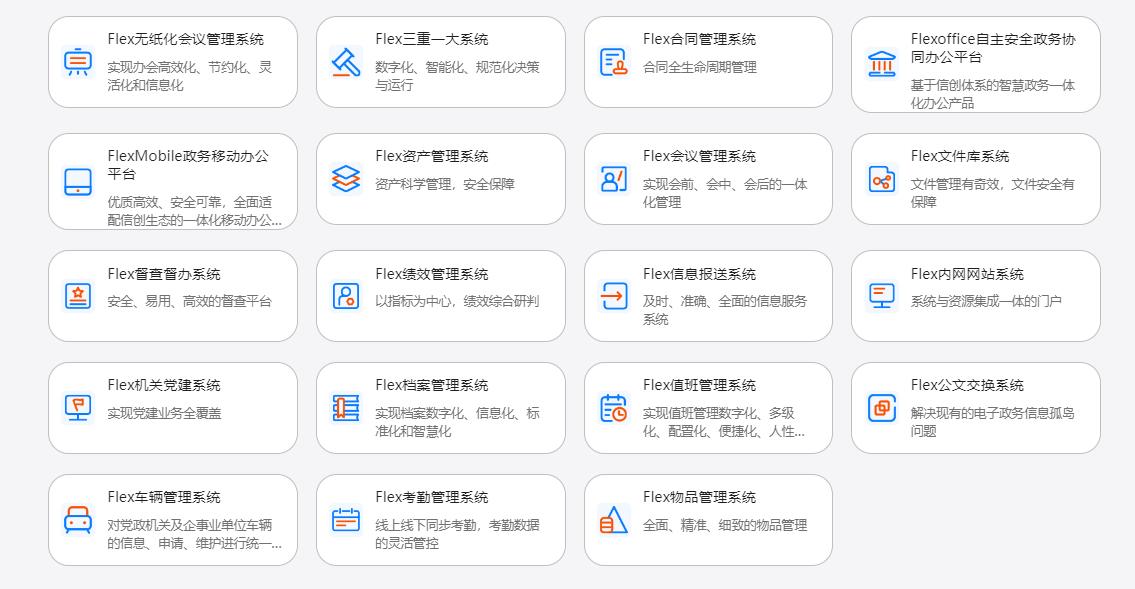
Task: Open the Flex档案管理系统 card
Action: pos(440,408)
